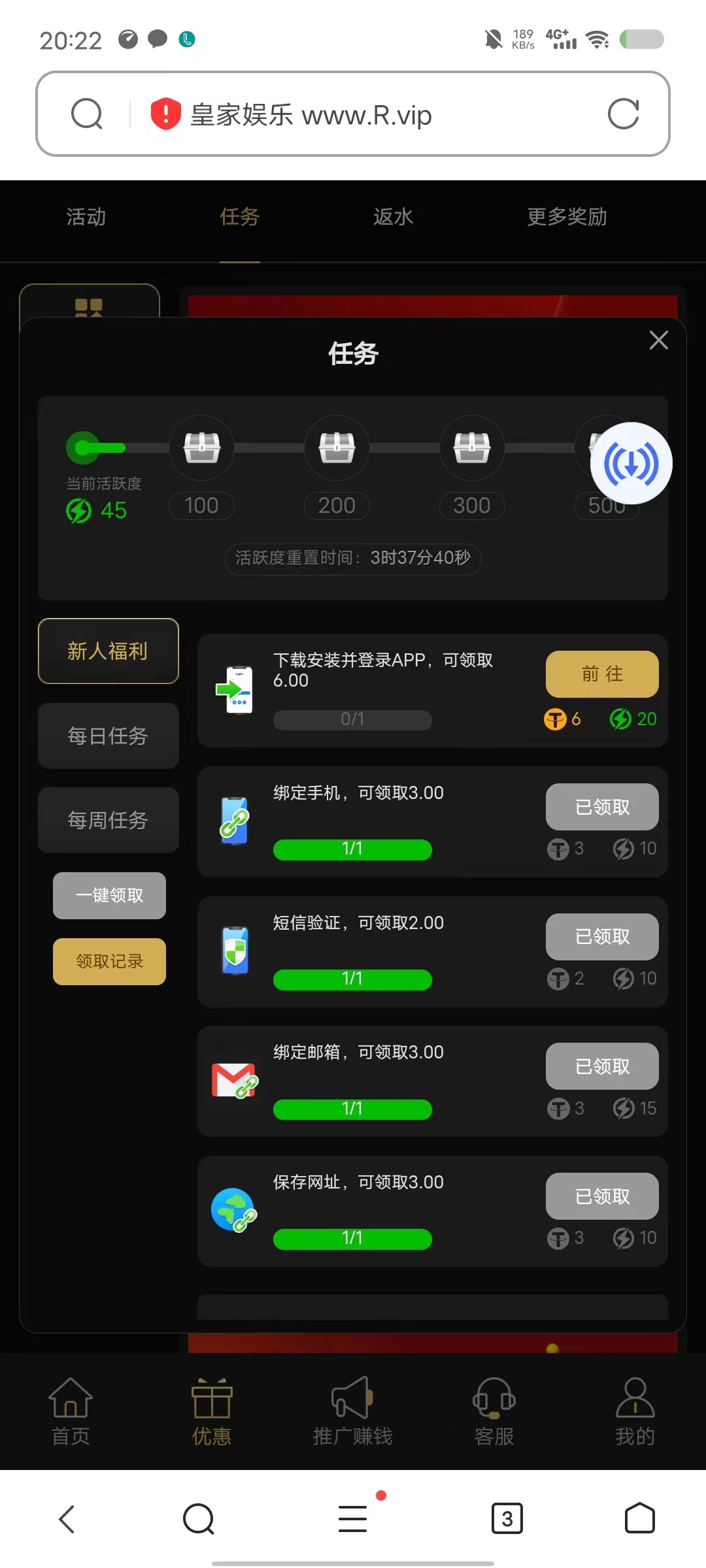This screenshot has width=706, height=1568.
Task: Tap the floating blue download icon
Action: (631, 463)
